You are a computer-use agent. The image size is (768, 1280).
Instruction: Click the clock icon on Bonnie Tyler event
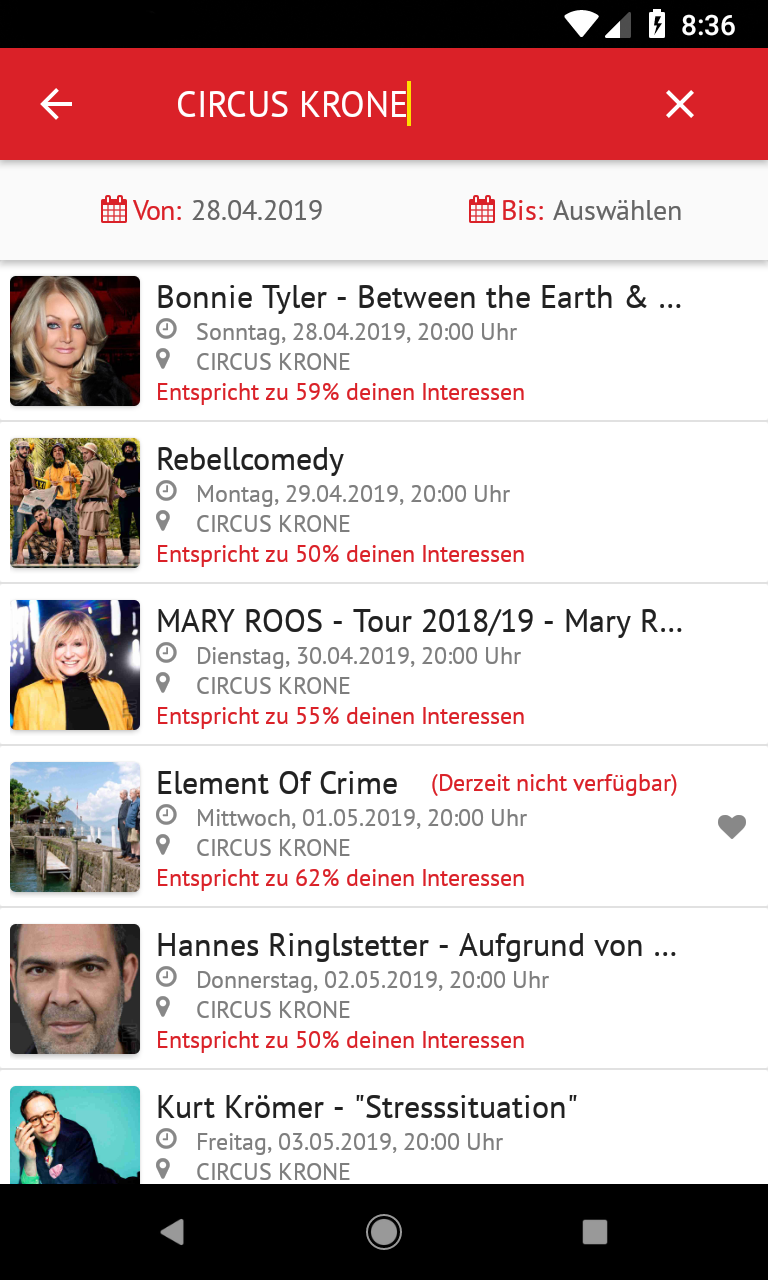[166, 331]
